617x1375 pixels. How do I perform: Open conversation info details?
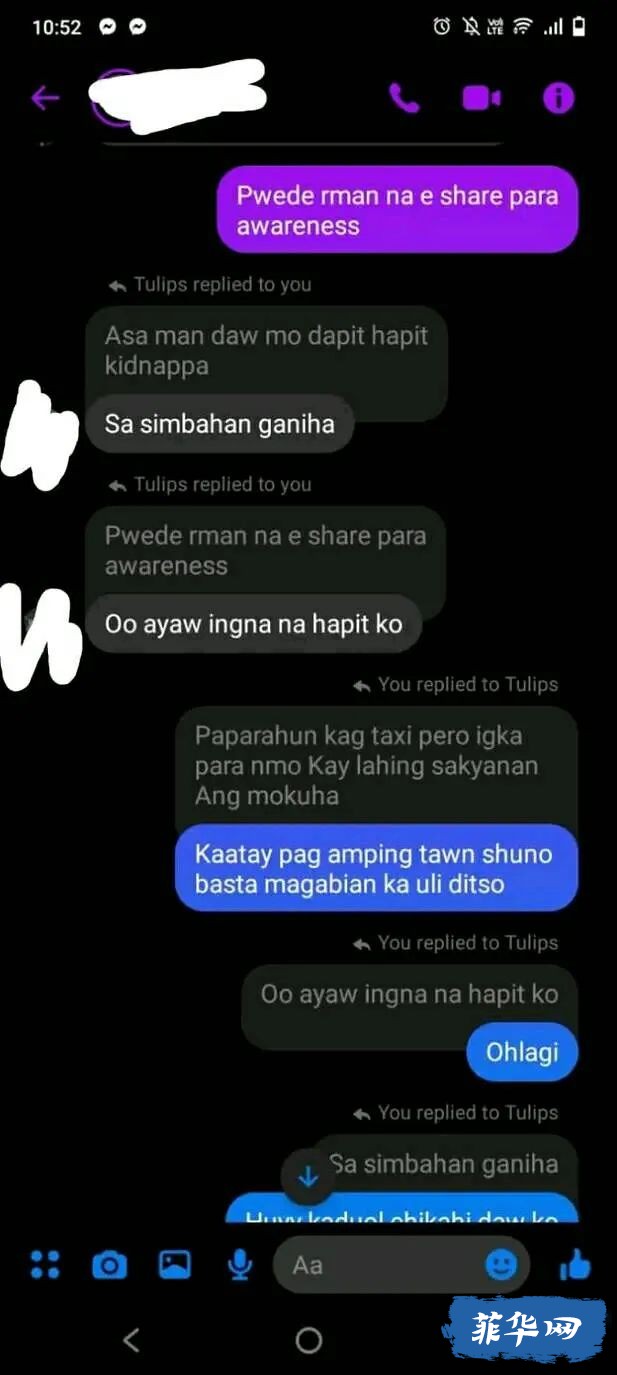[558, 98]
